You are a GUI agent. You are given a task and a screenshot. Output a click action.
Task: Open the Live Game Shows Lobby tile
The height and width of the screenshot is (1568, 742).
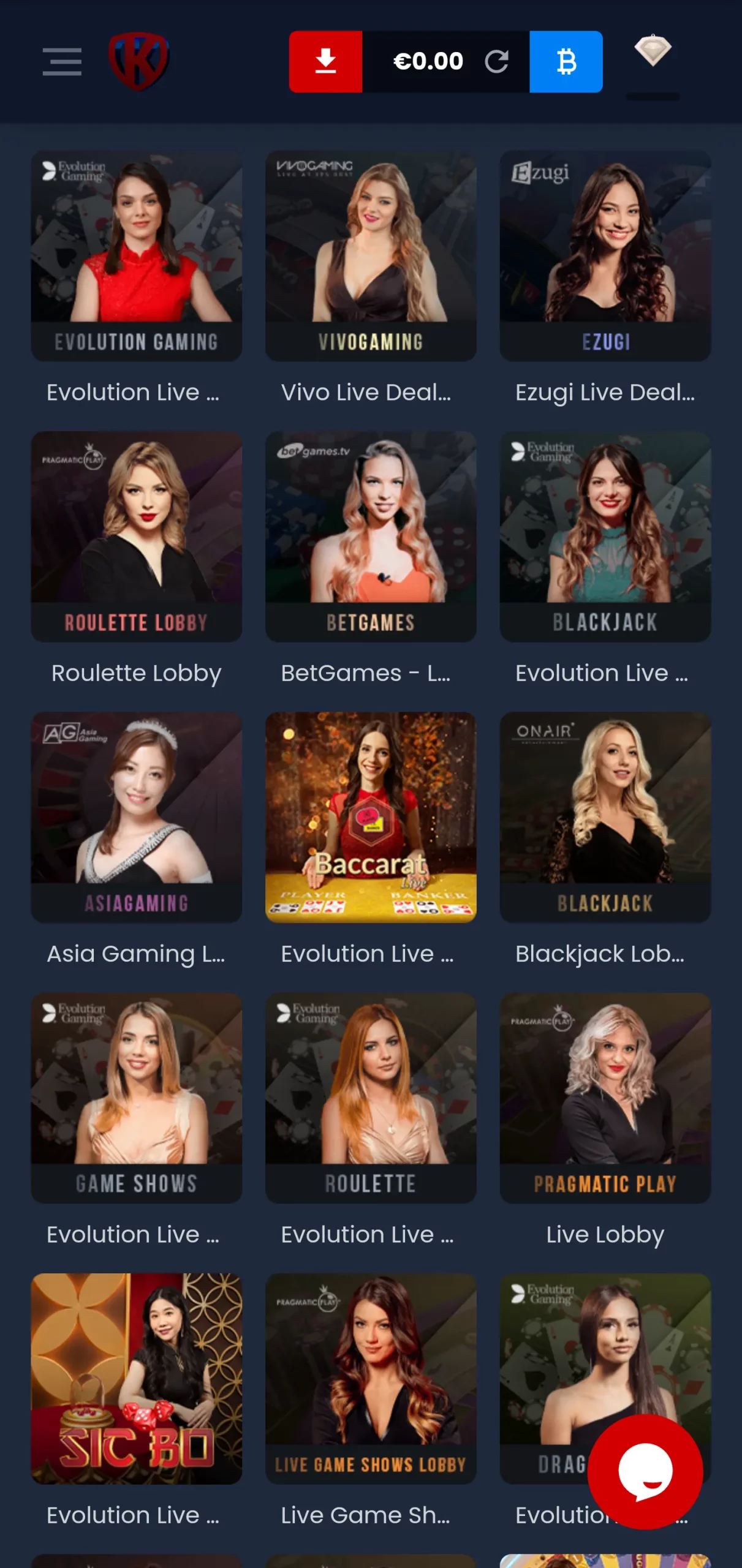click(371, 1378)
